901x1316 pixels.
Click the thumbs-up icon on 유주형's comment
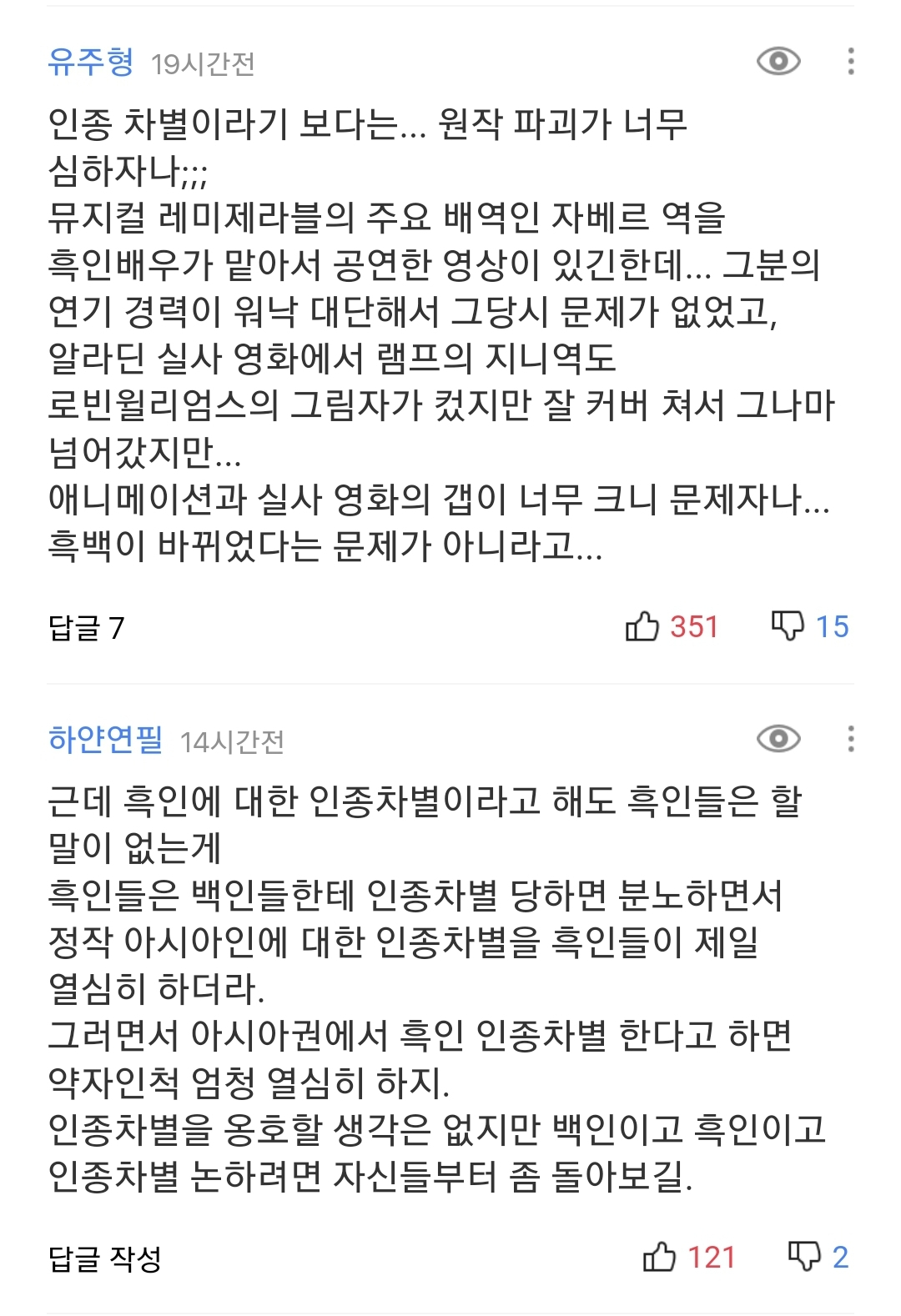point(642,625)
